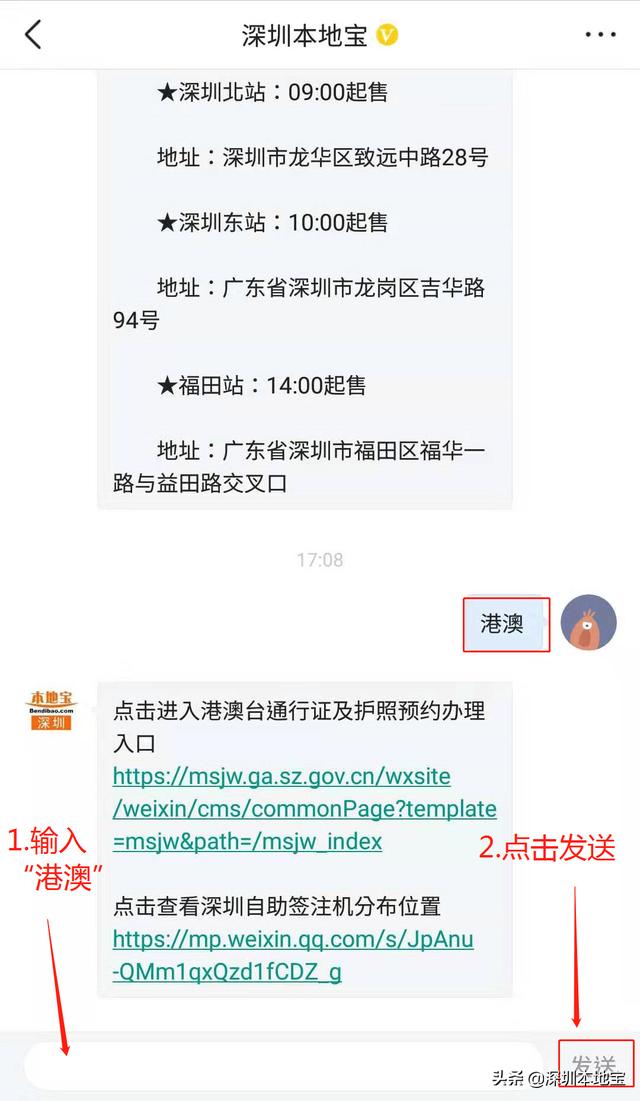640x1101 pixels.
Task: Open the three-dot overflow menu
Action: click(600, 35)
